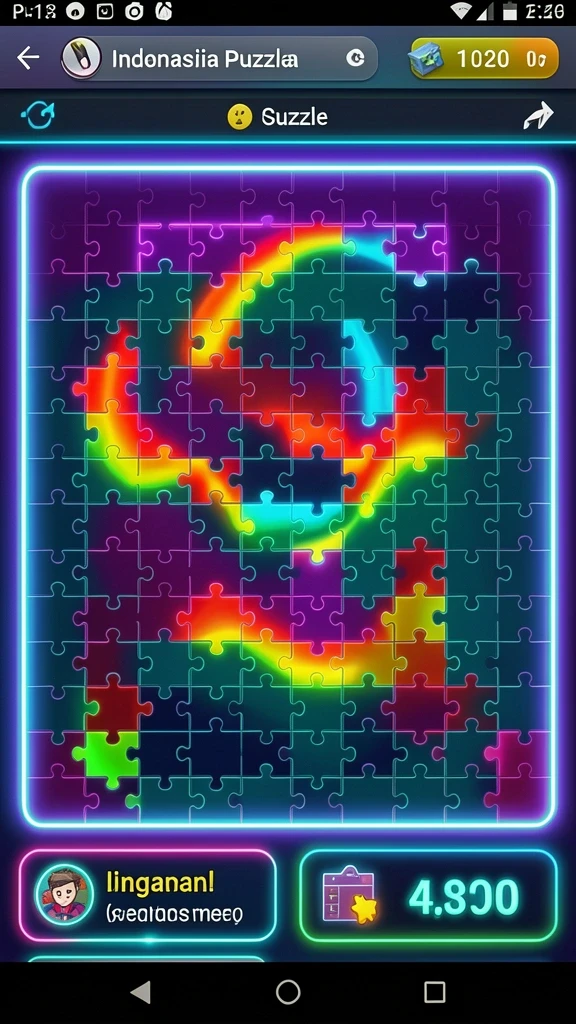Open the 1020 coin chest counter

483,59
